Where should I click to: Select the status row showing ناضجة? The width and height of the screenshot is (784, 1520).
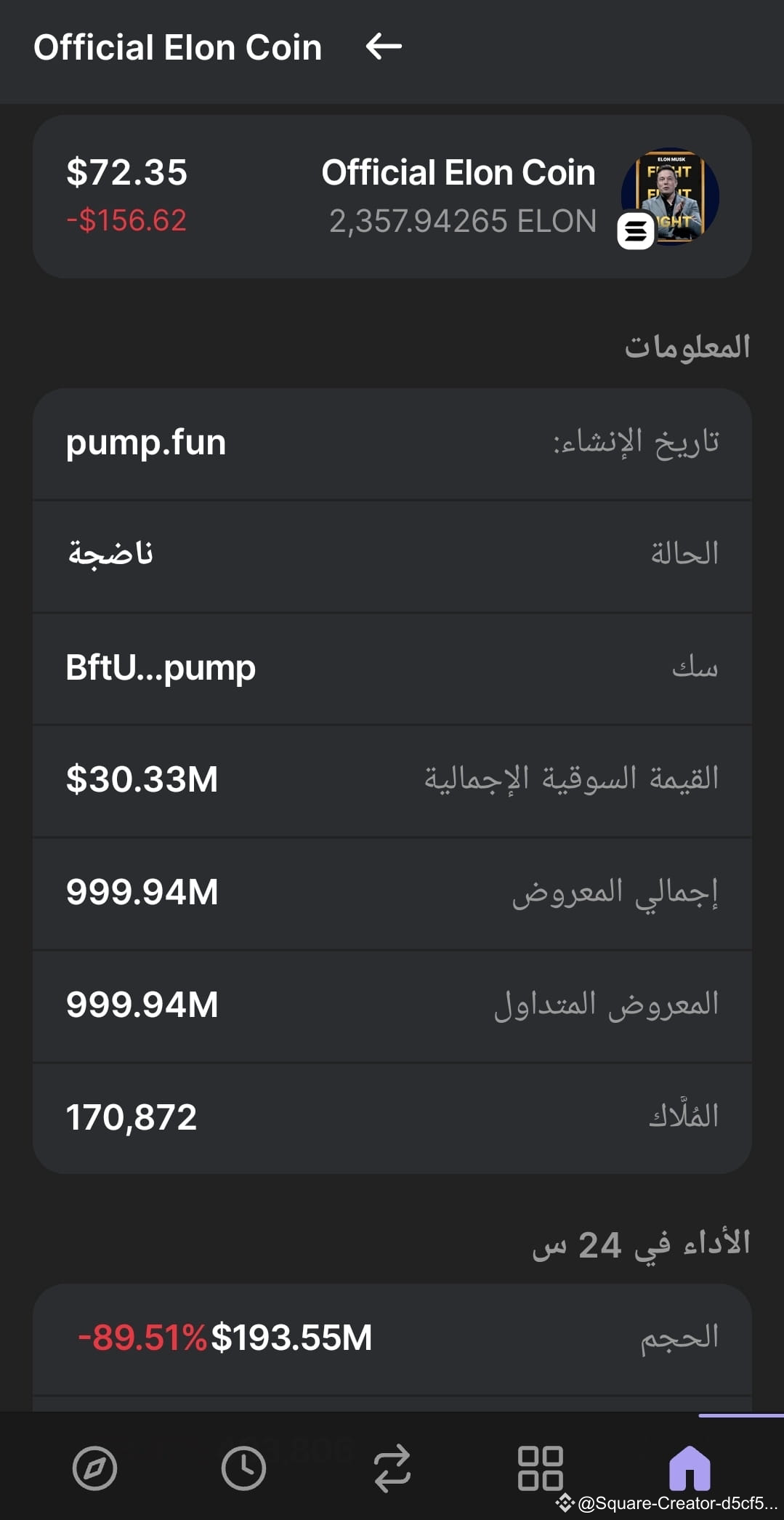pos(392,554)
